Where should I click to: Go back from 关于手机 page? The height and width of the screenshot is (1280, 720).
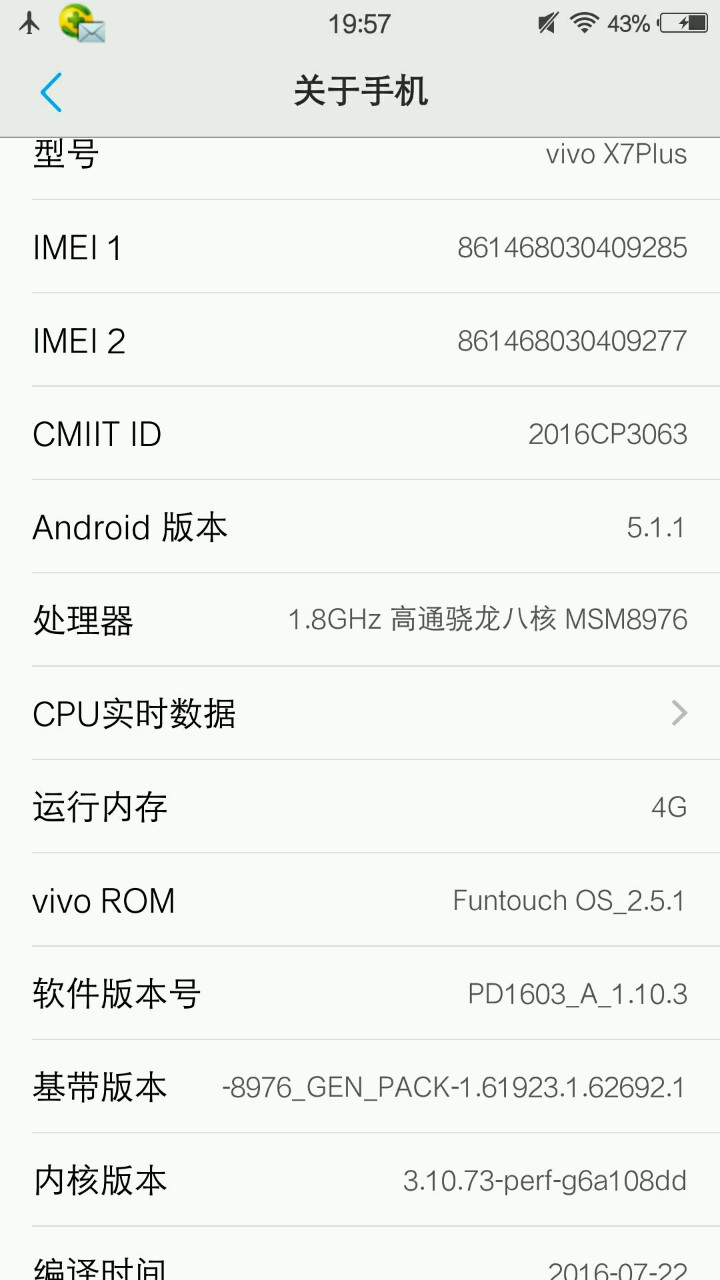51,92
